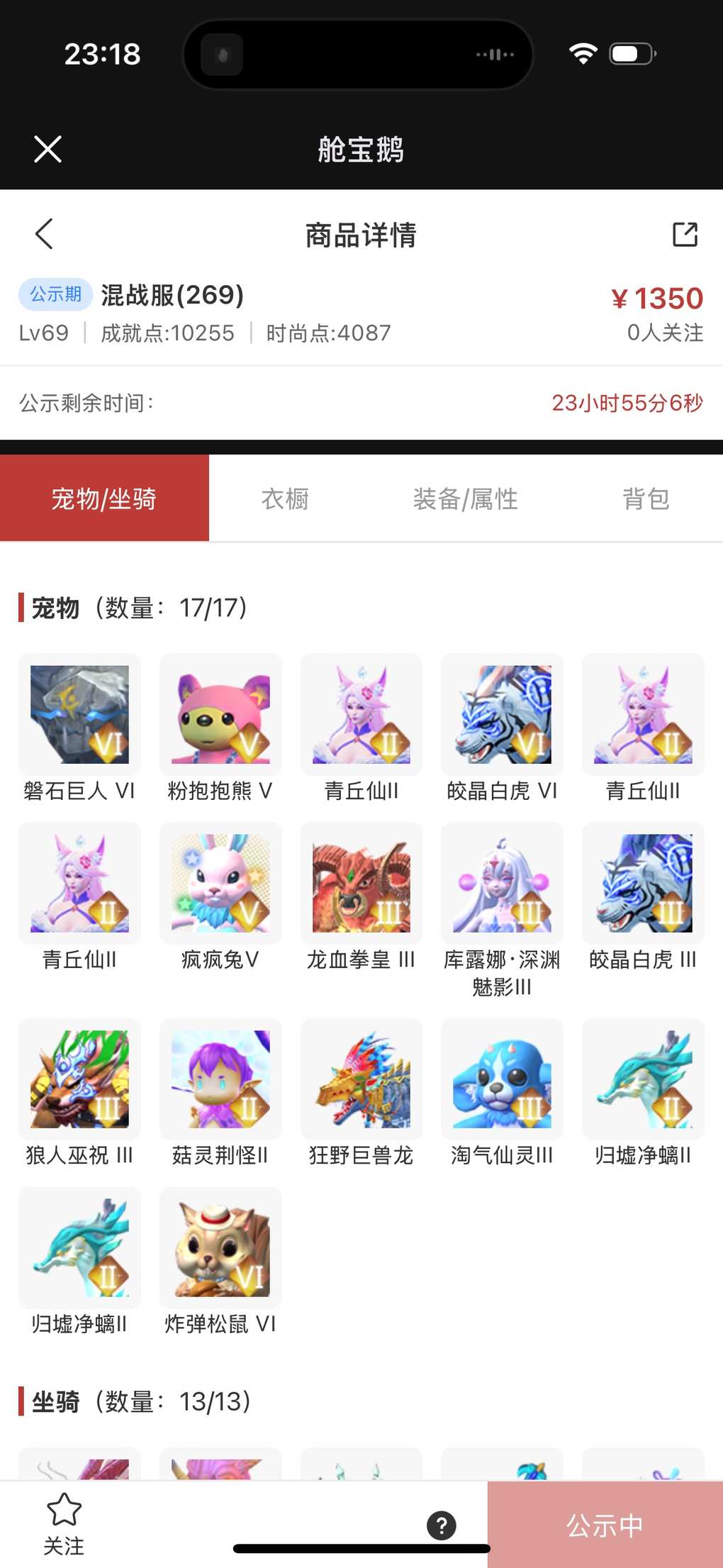723x1568 pixels.
Task: Follow this listing with the 关注 star
Action: (x=64, y=1523)
